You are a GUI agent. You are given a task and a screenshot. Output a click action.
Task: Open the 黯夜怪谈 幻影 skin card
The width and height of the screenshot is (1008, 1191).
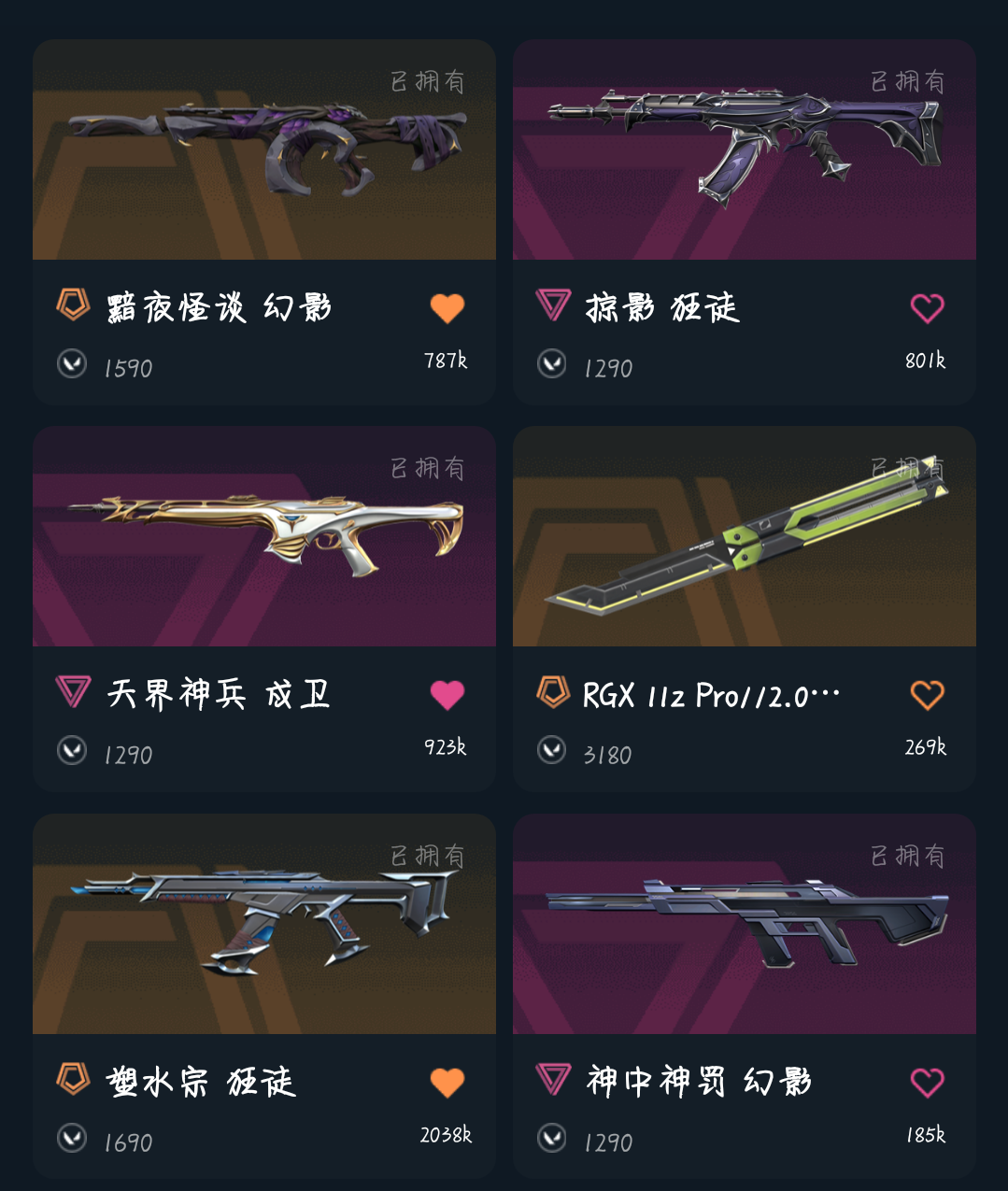pos(264,222)
